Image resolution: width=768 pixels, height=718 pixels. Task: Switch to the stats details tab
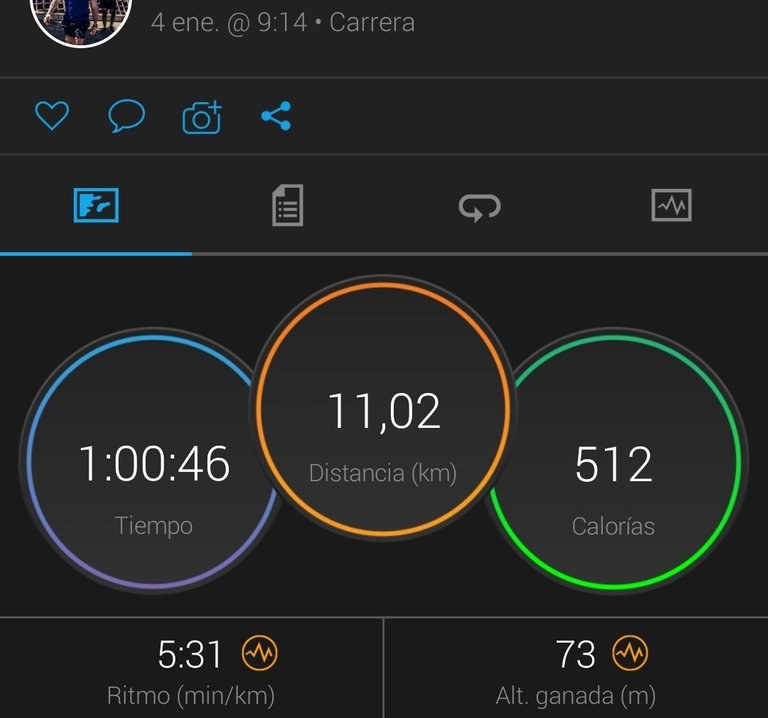(288, 206)
